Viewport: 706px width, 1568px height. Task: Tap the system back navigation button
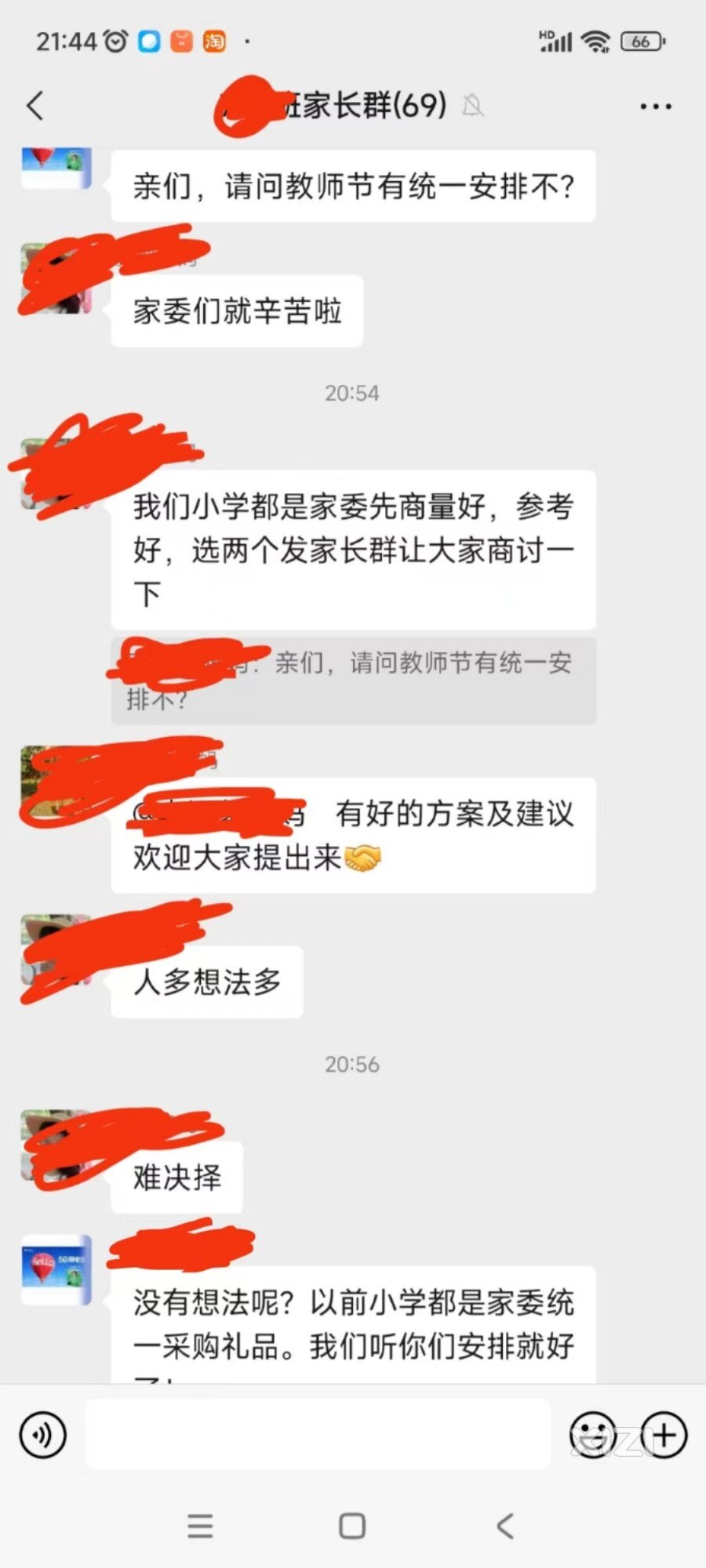click(x=506, y=1526)
